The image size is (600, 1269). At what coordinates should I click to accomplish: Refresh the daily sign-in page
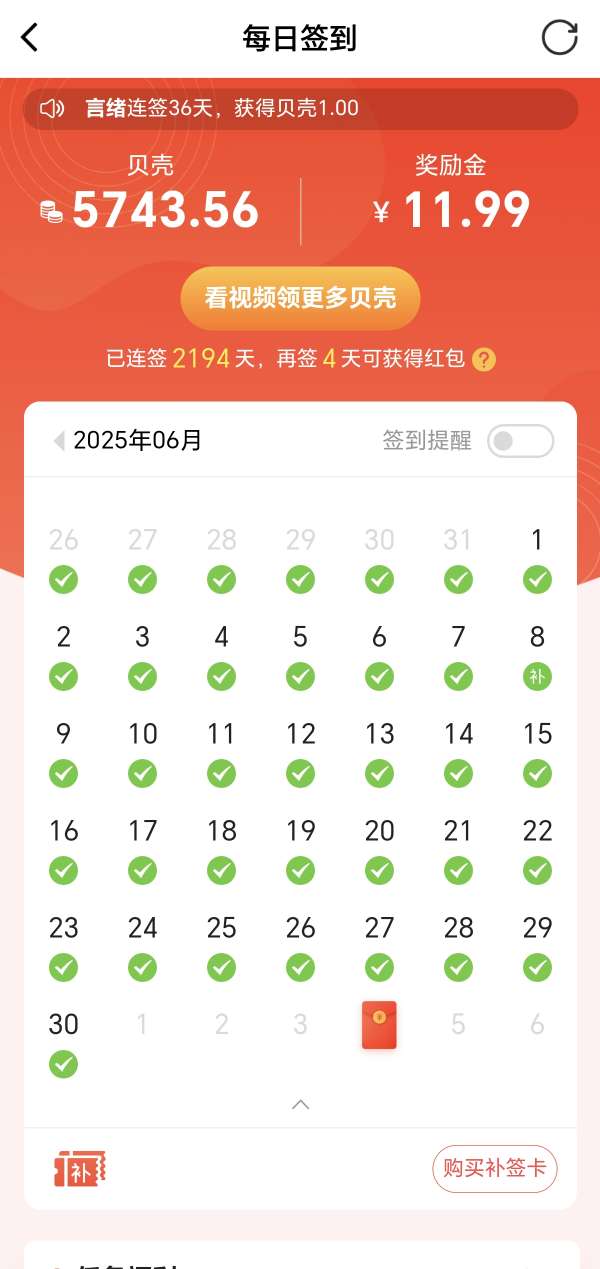coord(559,38)
